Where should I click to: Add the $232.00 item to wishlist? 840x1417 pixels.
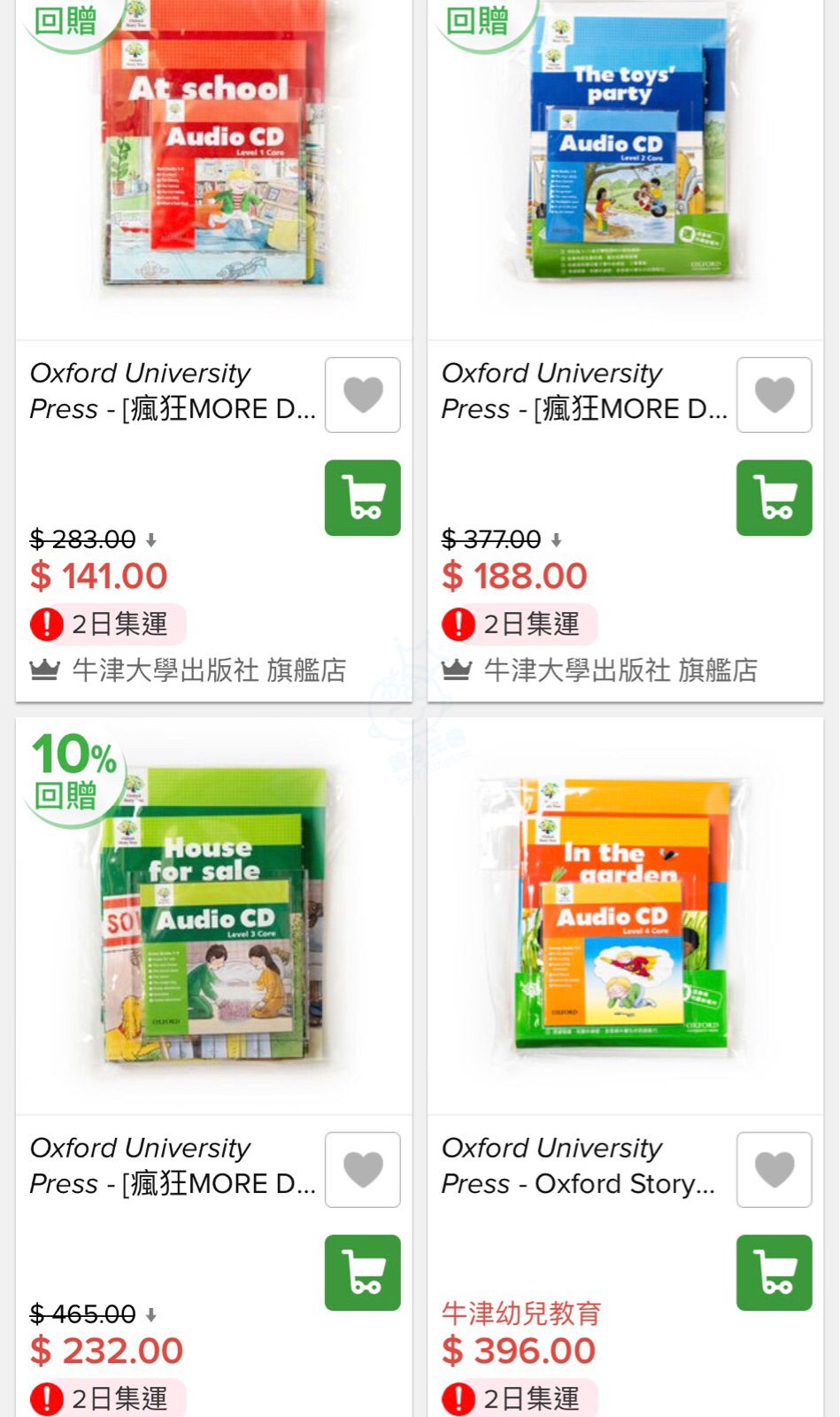363,1170
